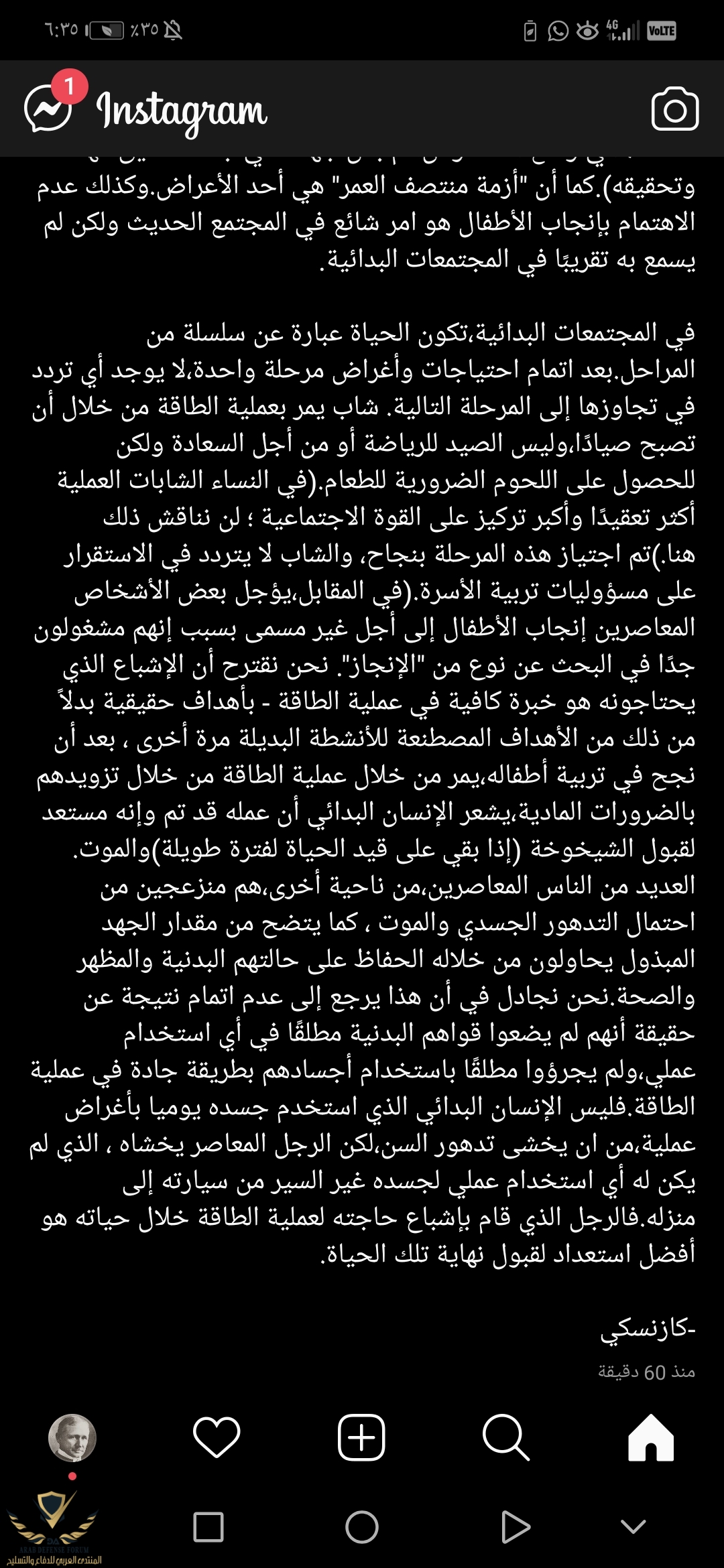Open the activity heart tab

click(x=217, y=1437)
